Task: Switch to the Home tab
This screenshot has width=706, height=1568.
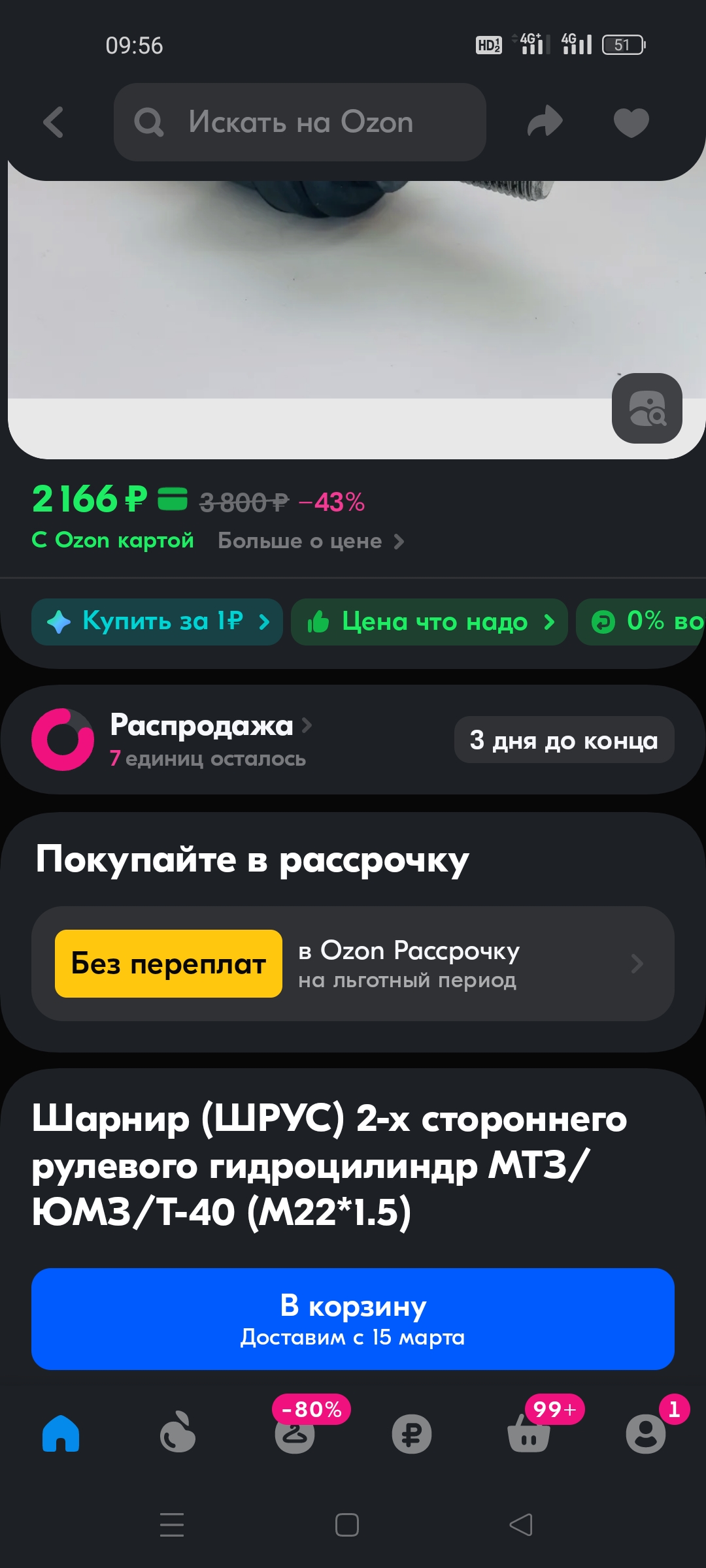Action: point(61,1433)
